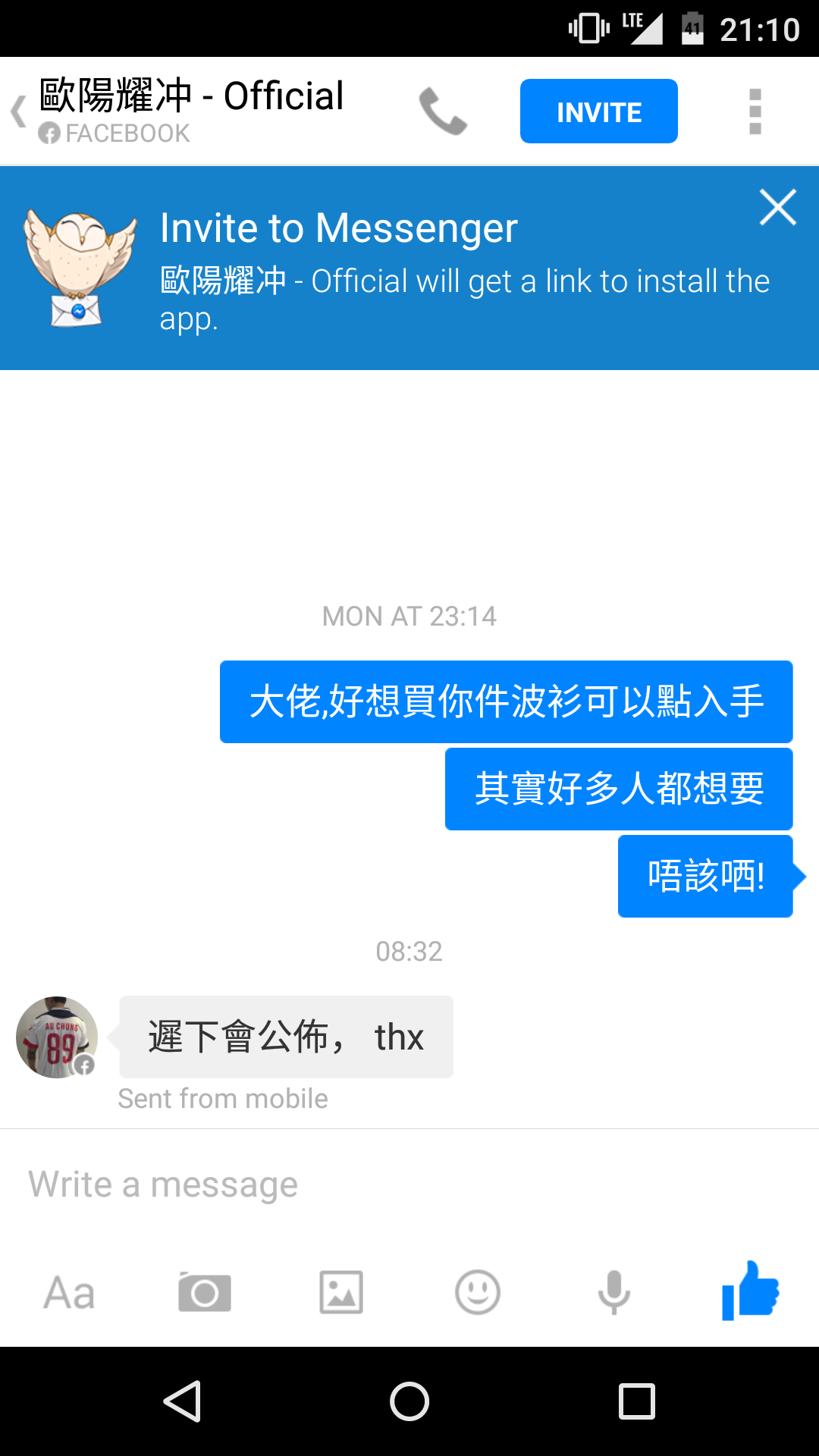Focus the Write a message field

pos(409,1184)
